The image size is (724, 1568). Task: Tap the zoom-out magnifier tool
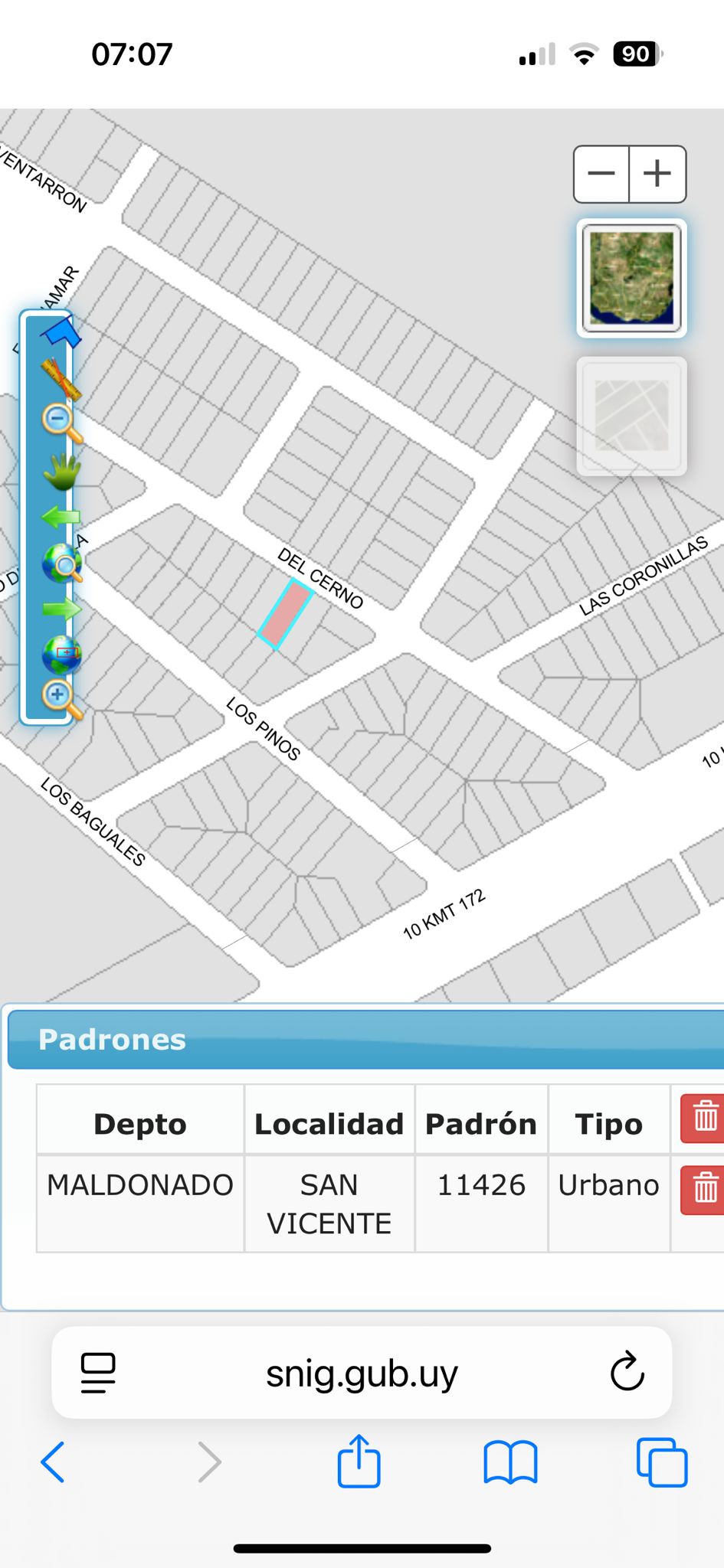61,423
